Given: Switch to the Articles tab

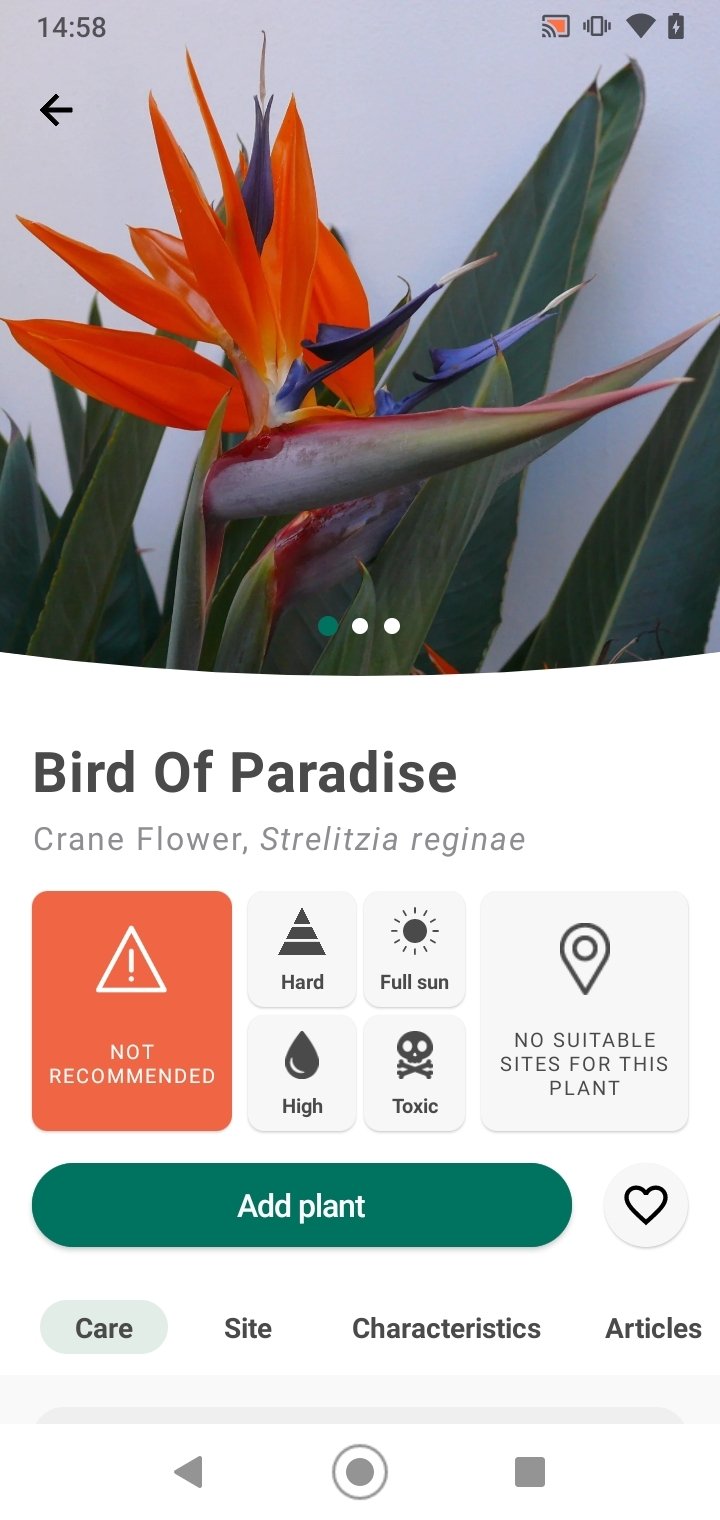Looking at the screenshot, I should coord(654,1328).
